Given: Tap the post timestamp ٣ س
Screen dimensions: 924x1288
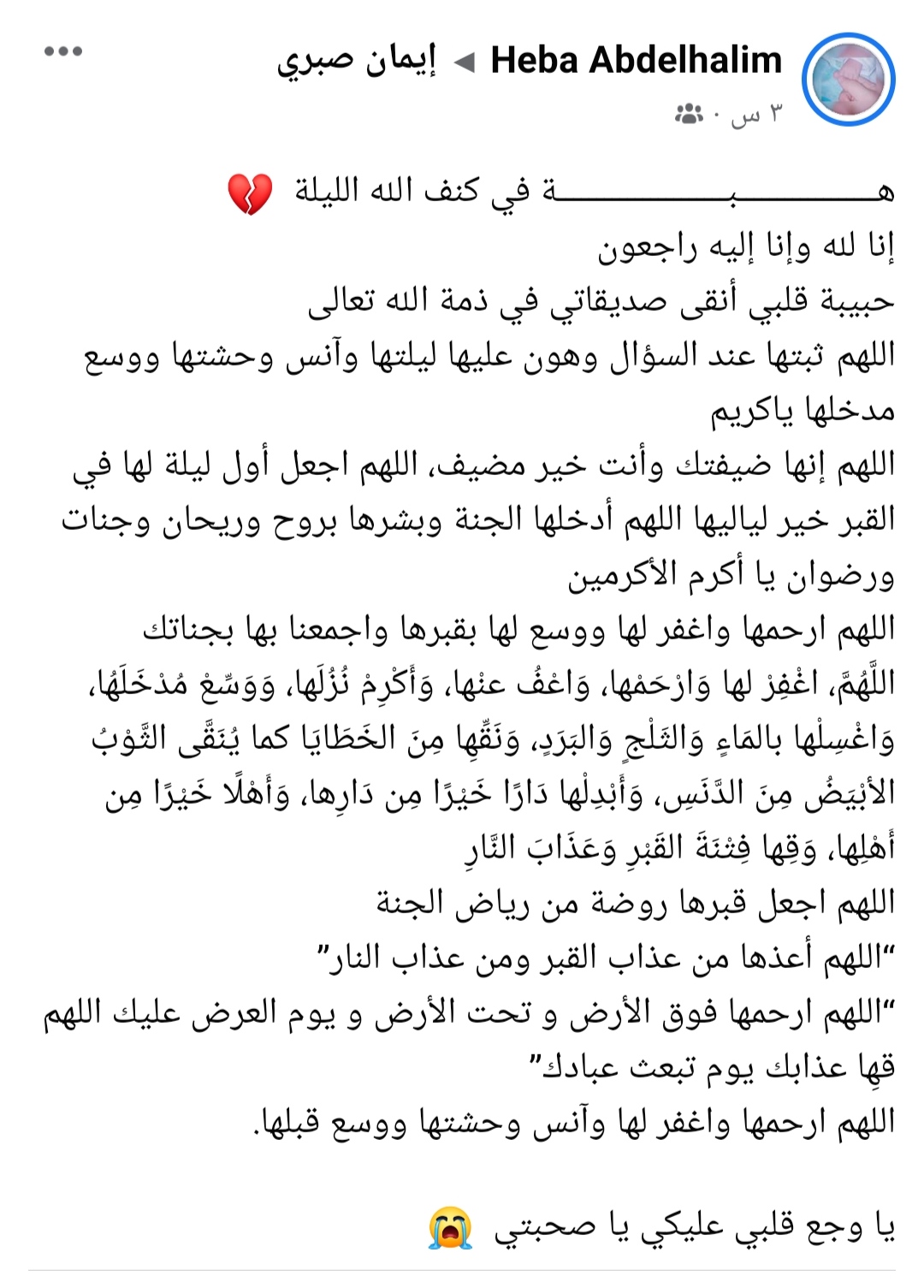Looking at the screenshot, I should pos(755,113).
